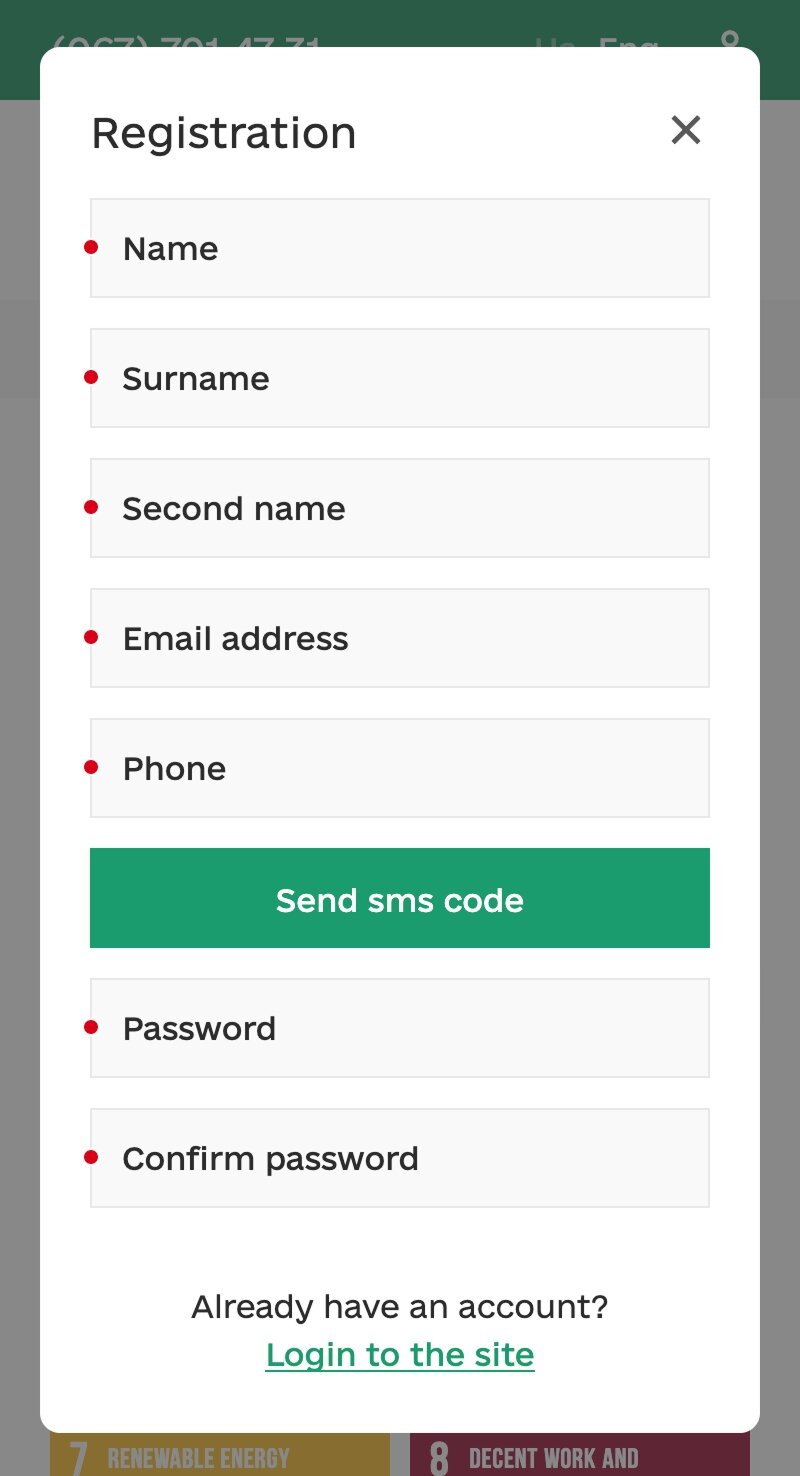Close the Registration dialog
This screenshot has width=800, height=1476.
(686, 130)
